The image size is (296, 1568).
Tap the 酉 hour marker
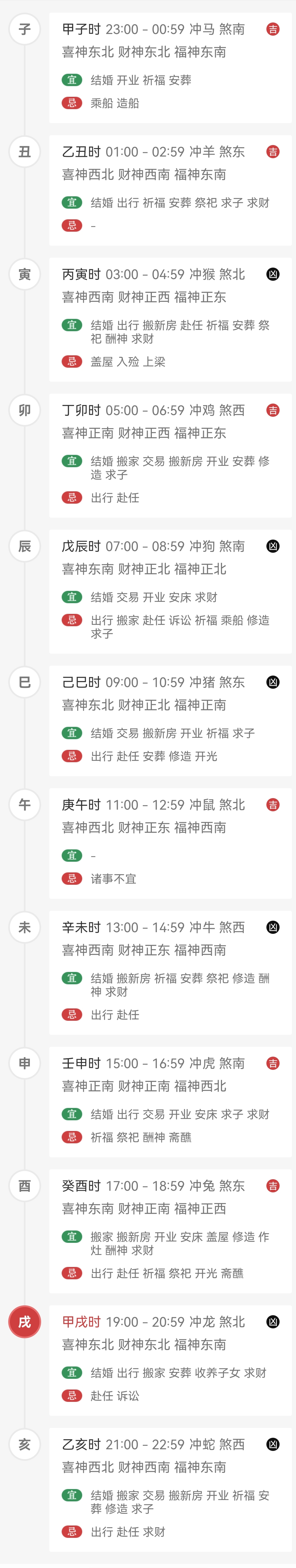tap(24, 1186)
